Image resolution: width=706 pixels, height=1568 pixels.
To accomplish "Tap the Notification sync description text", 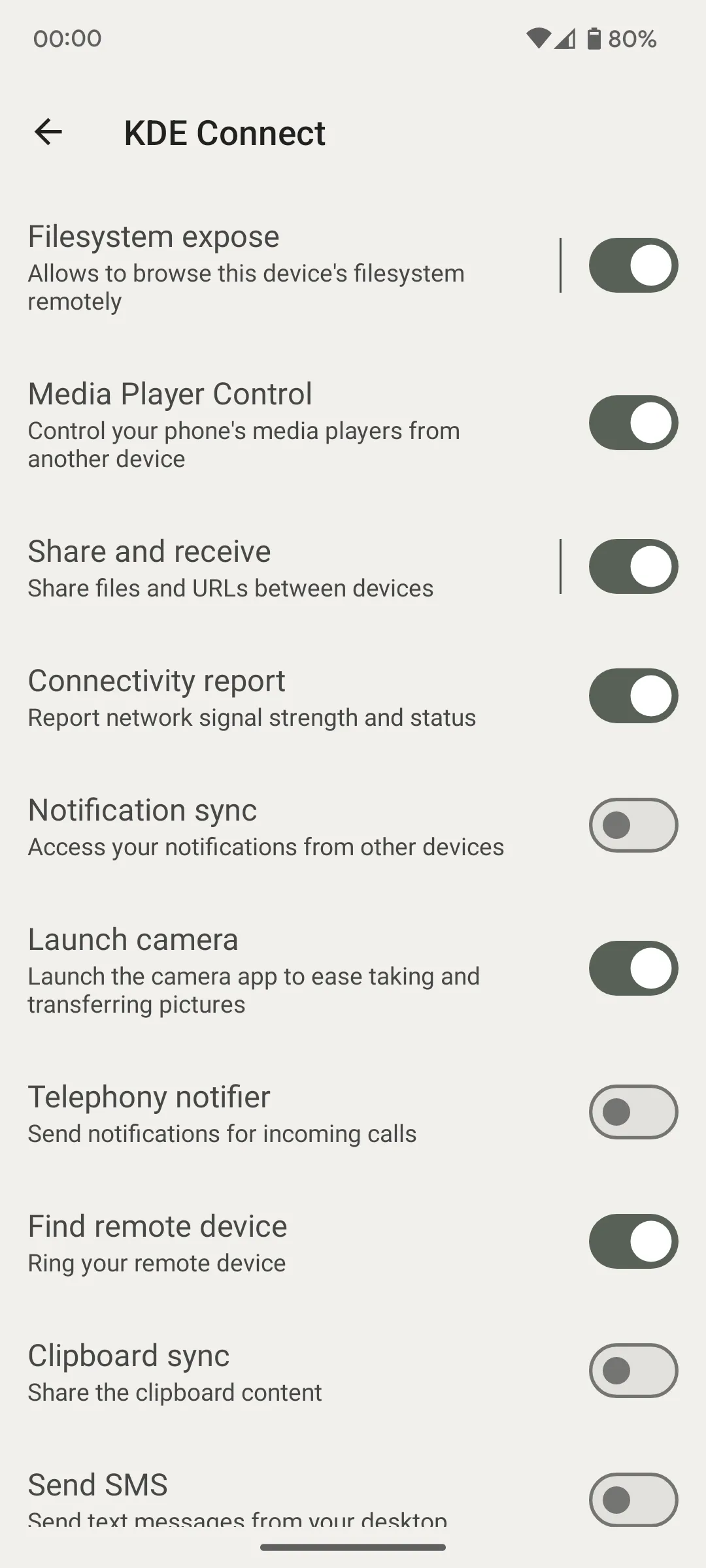I will [265, 846].
